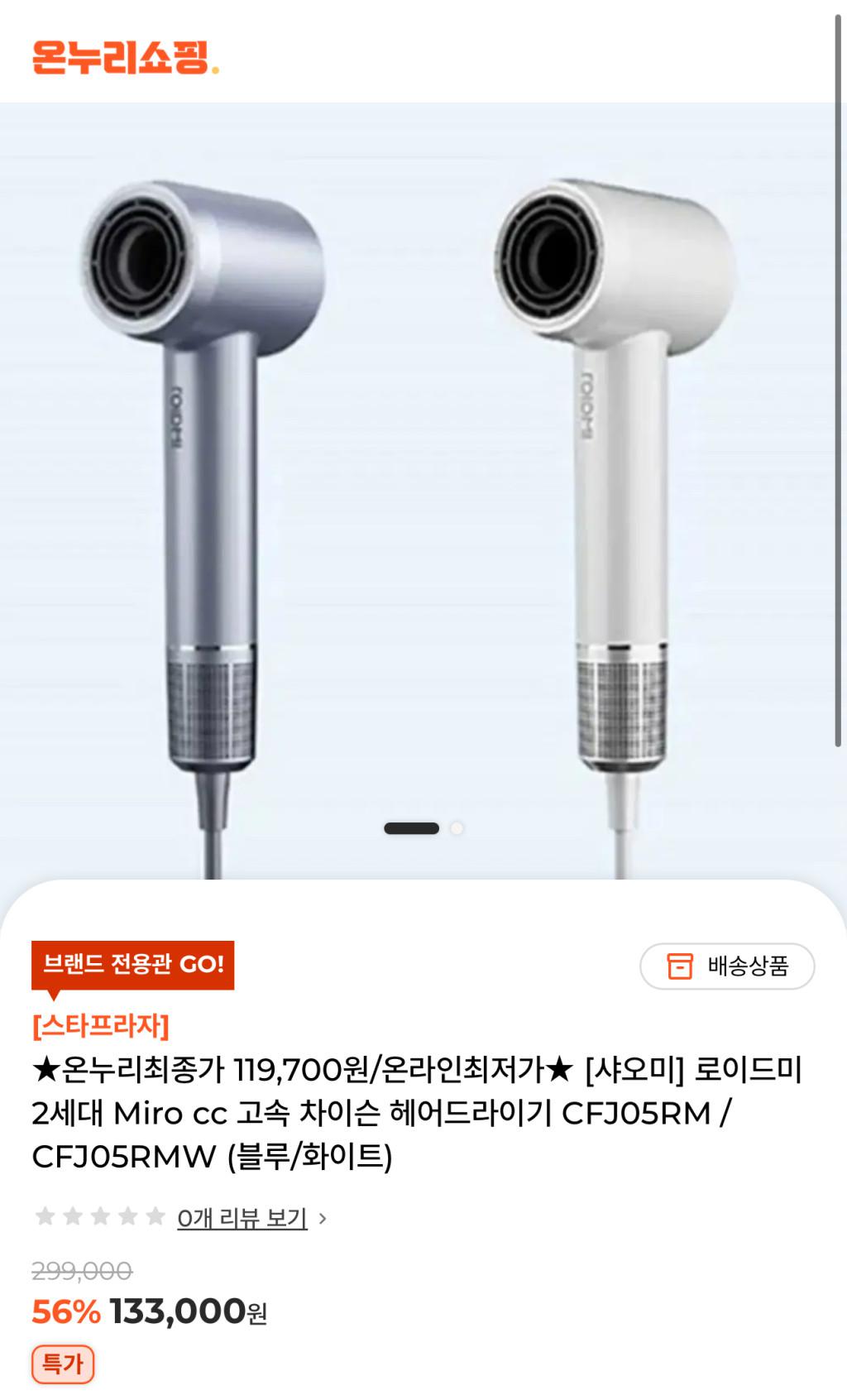Tap the 배송상품 chip

pyautogui.click(x=727, y=966)
